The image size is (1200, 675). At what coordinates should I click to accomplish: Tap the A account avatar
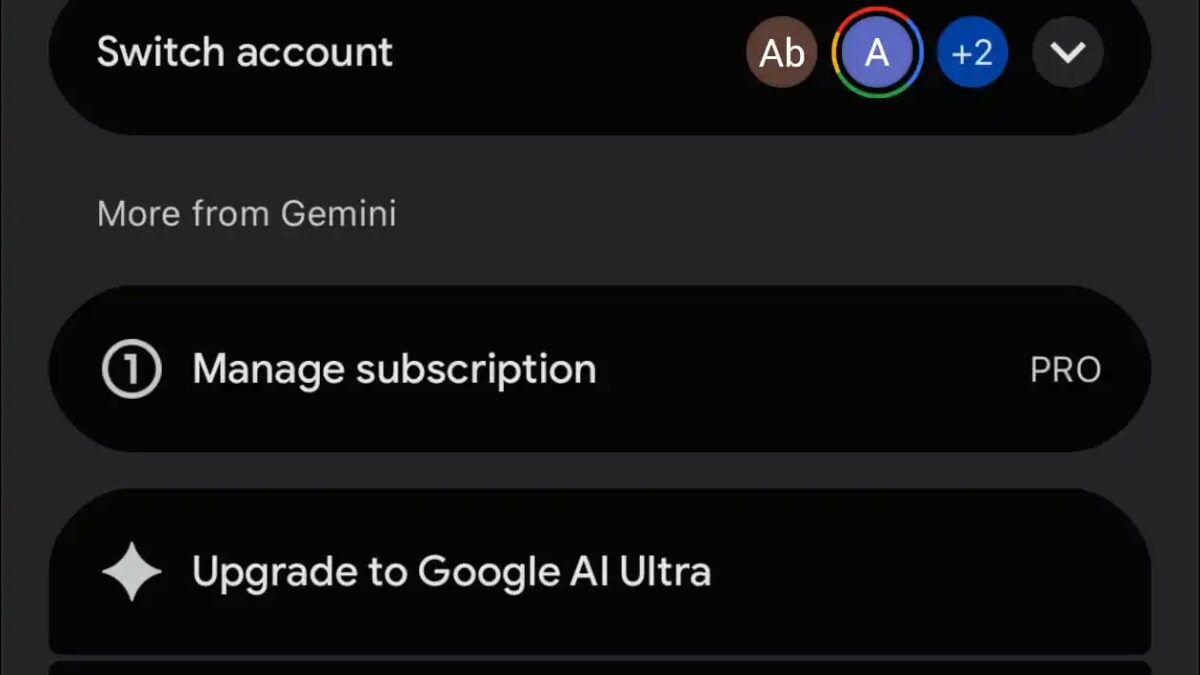click(877, 53)
